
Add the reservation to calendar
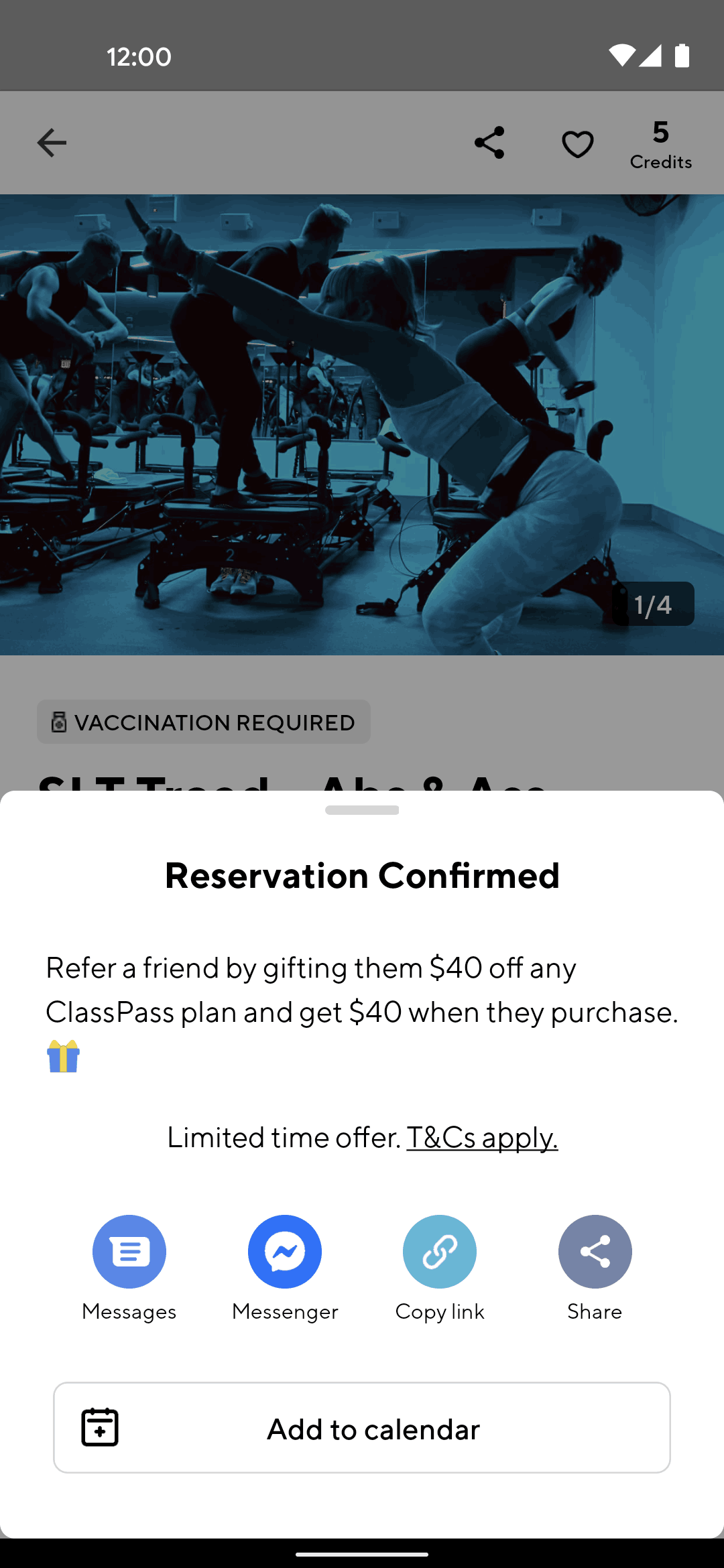click(x=362, y=1428)
